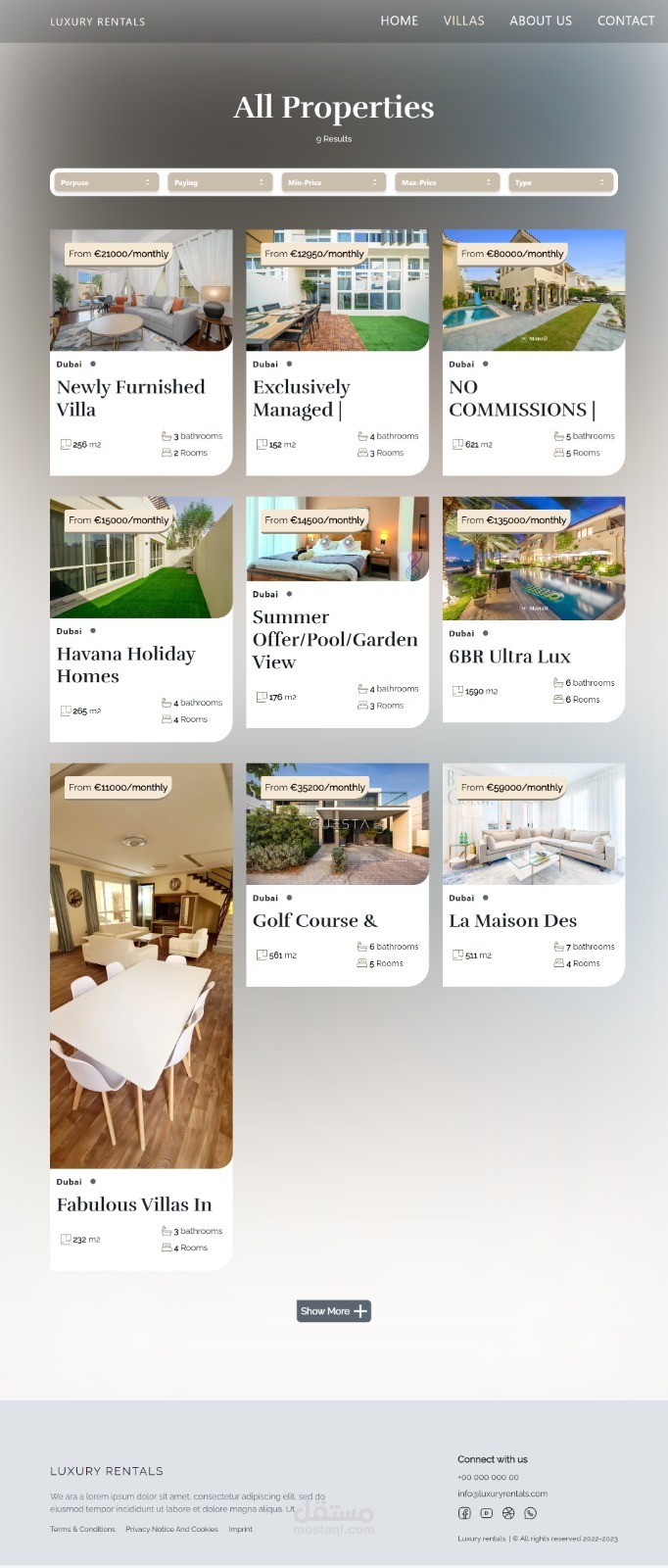This screenshot has width=668, height=1568.
Task: Go to the HOME page
Action: (x=399, y=21)
